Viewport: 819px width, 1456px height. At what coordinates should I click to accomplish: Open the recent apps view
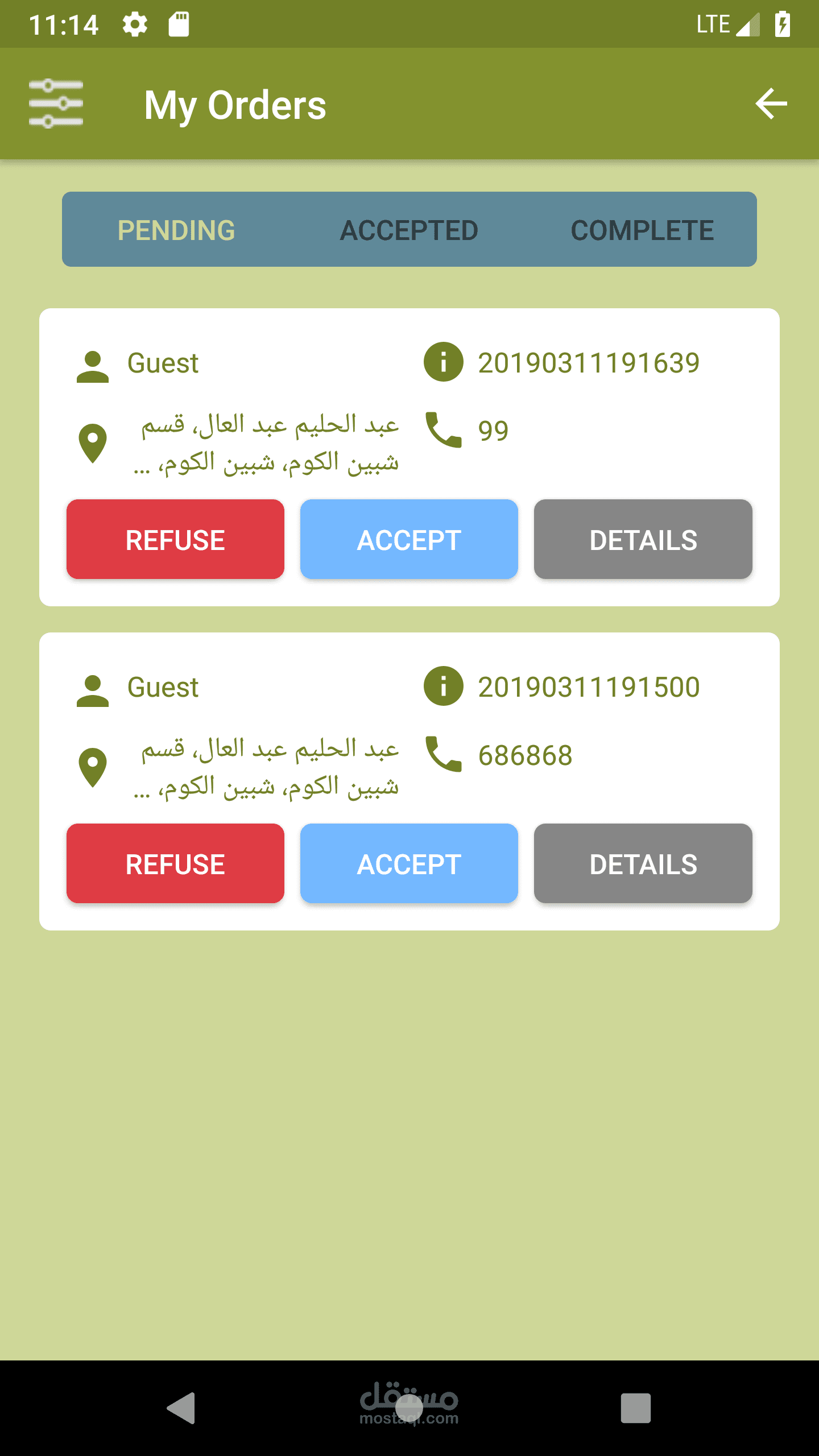click(x=635, y=1408)
